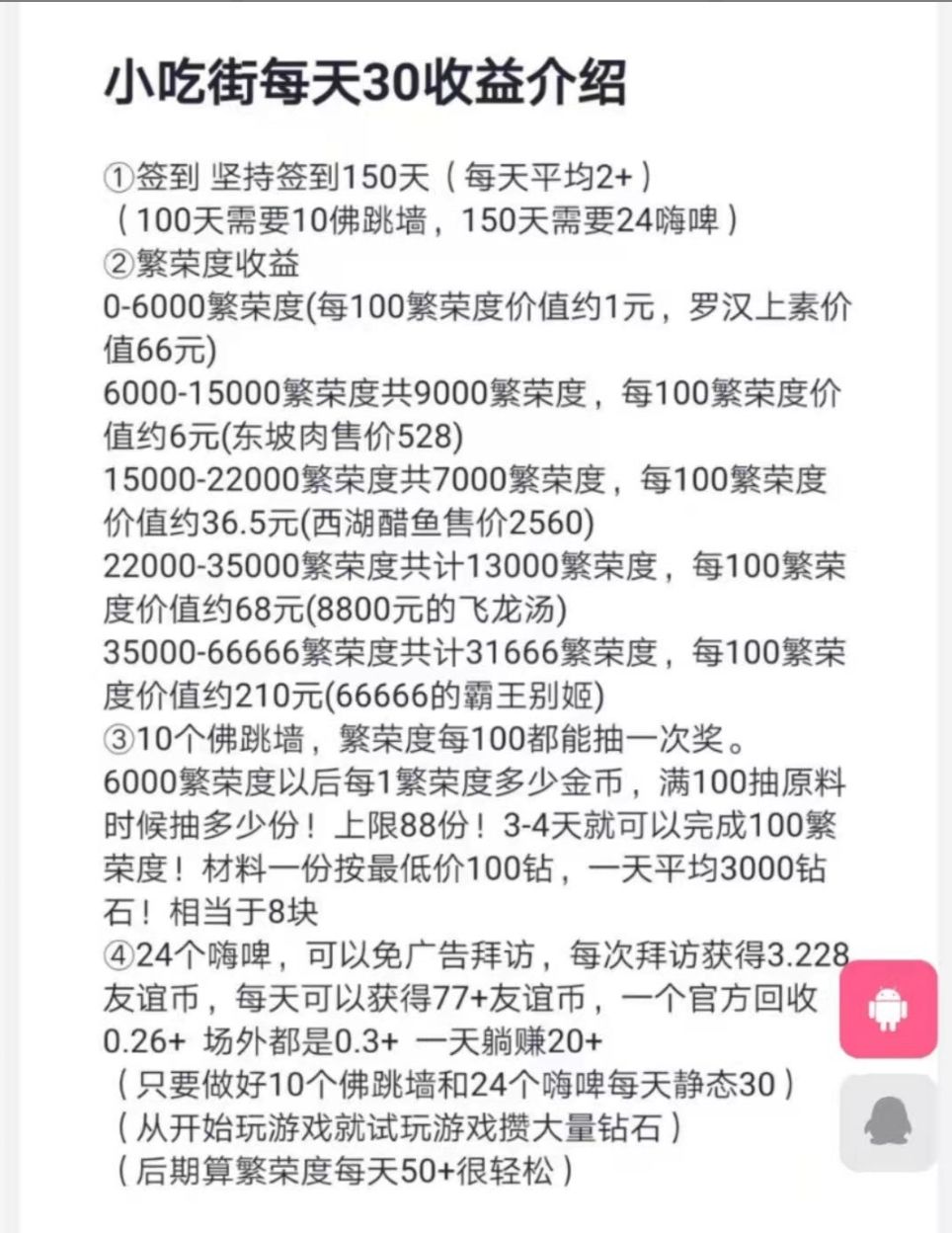Open the QQ penguin contact button
The image size is (952, 1233).
[x=888, y=1122]
